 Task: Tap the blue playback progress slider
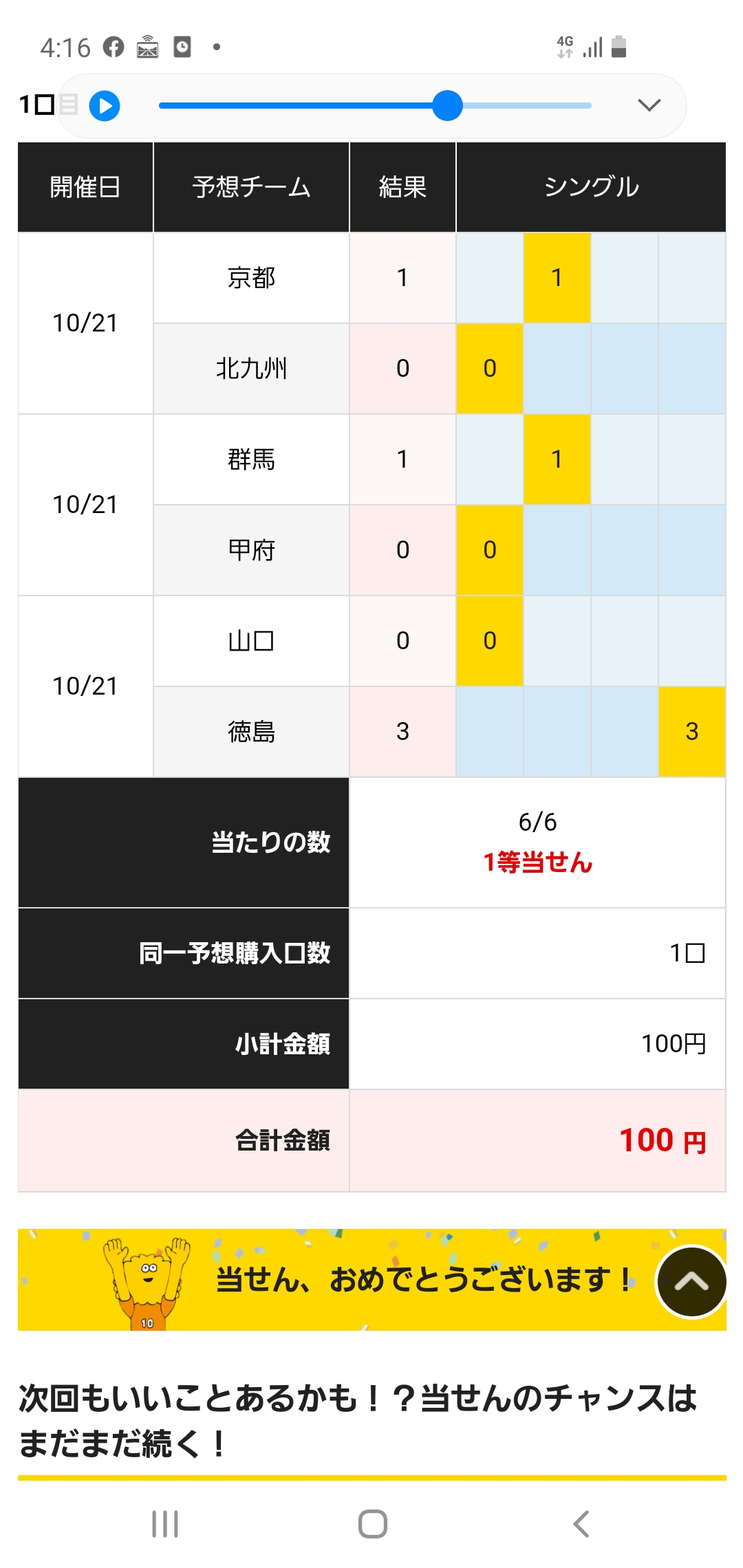tap(448, 106)
